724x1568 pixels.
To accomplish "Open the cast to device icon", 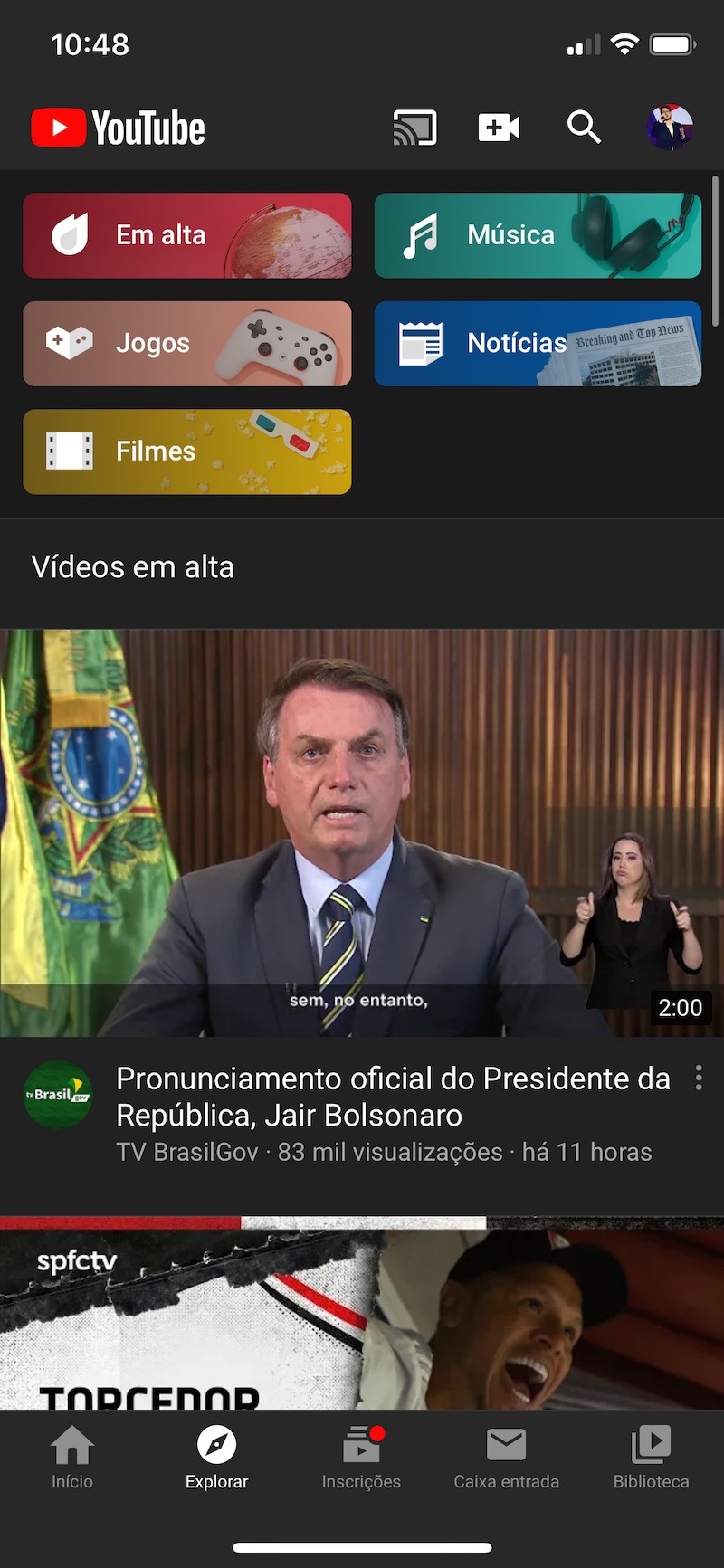I will click(x=414, y=128).
